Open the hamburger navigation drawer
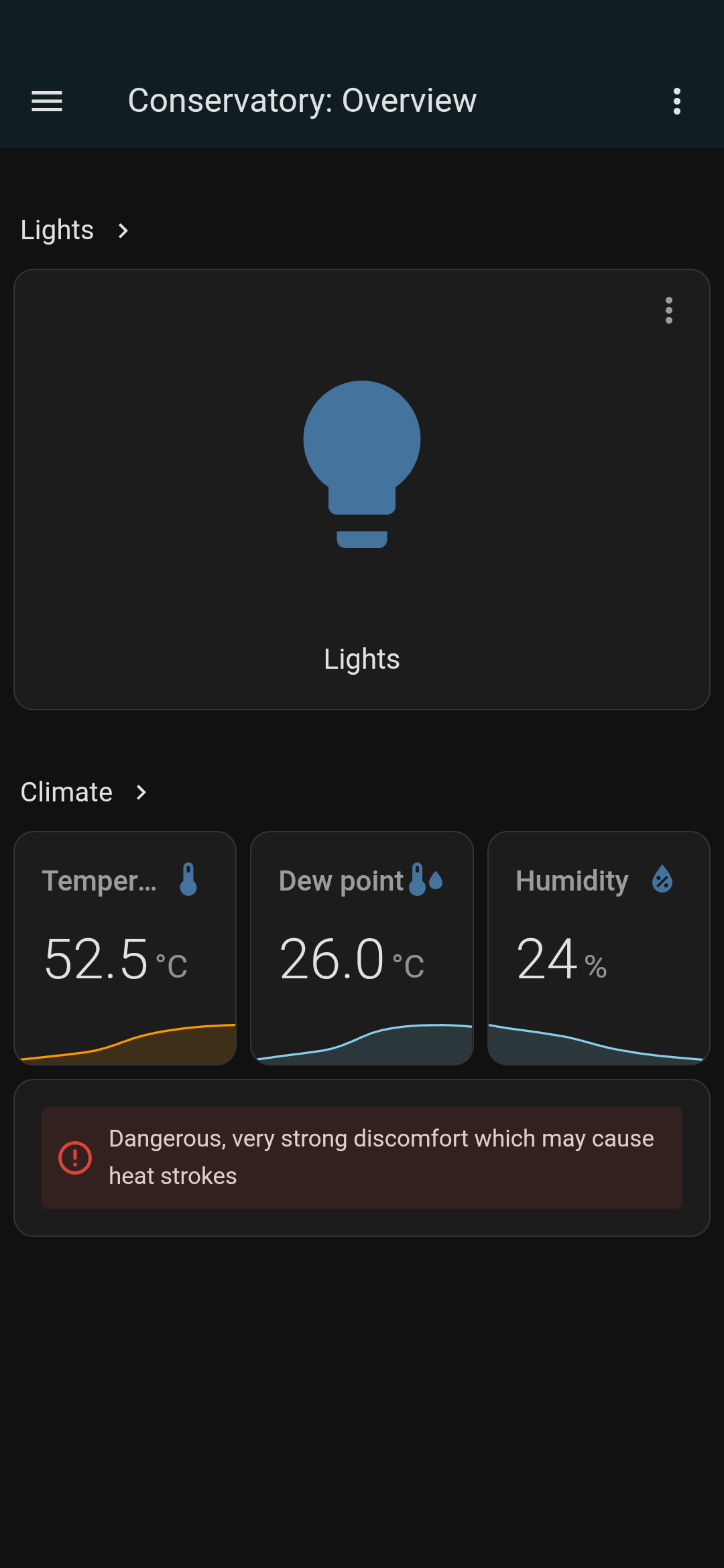The image size is (724, 1568). pos(47,101)
